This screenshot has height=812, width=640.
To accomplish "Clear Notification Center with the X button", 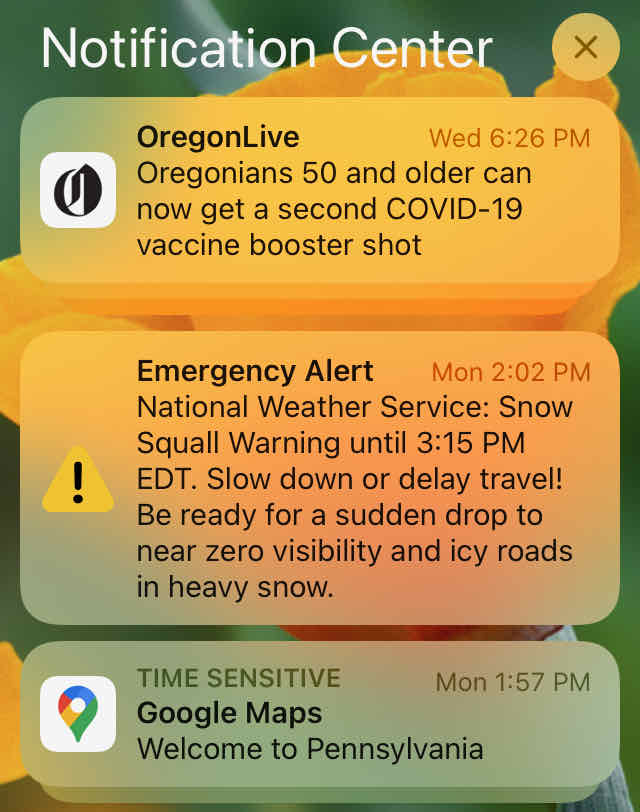I will 585,47.
